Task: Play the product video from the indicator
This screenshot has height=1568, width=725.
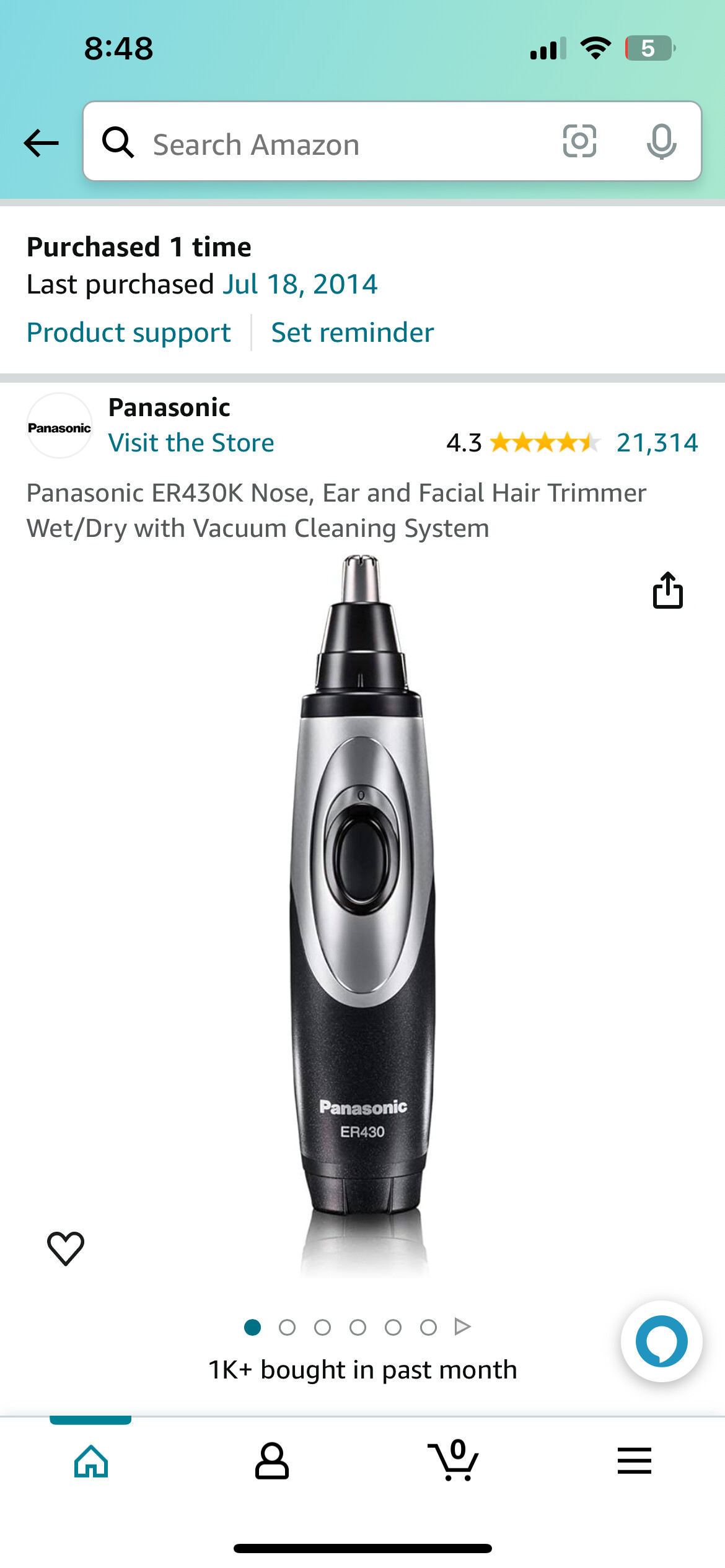Action: (462, 1326)
